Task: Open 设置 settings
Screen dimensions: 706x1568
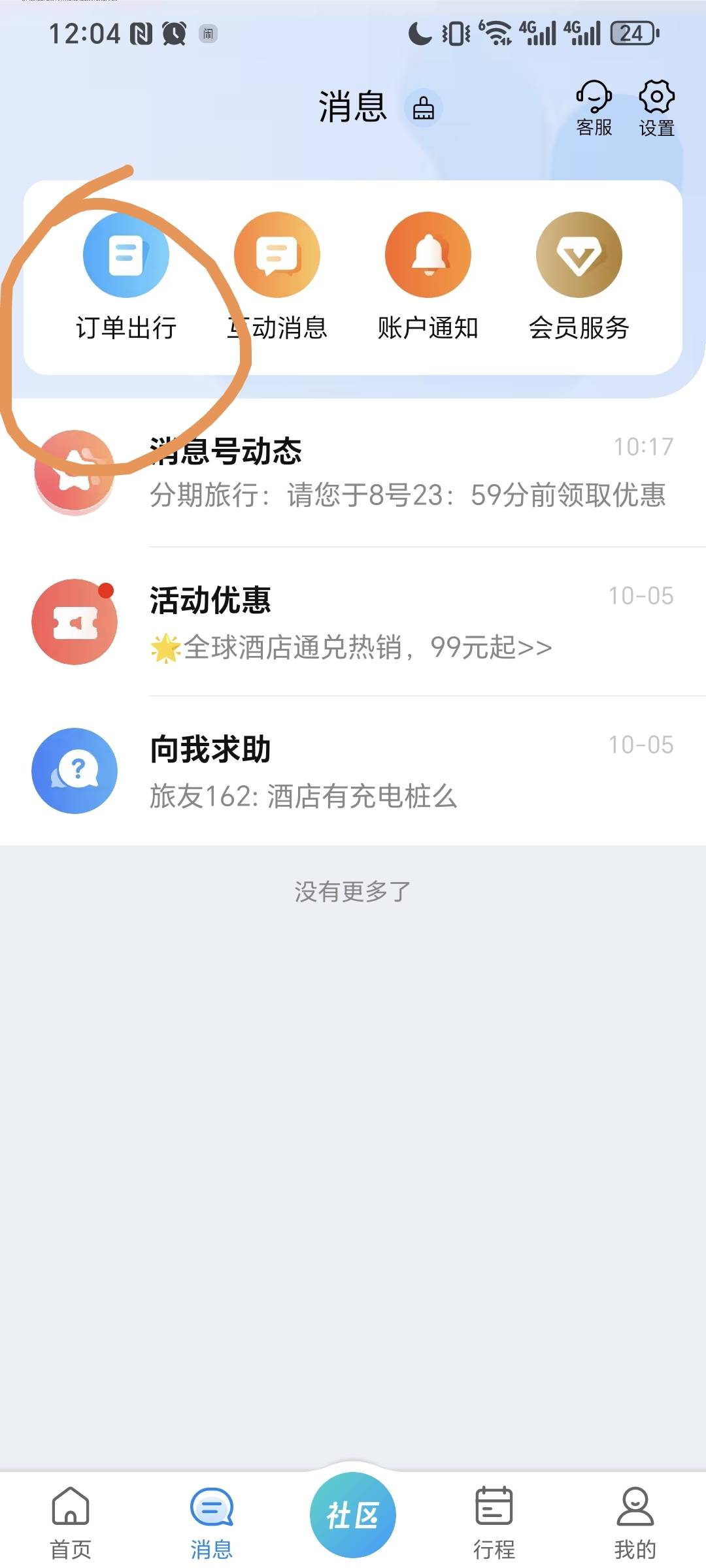Action: [x=656, y=108]
